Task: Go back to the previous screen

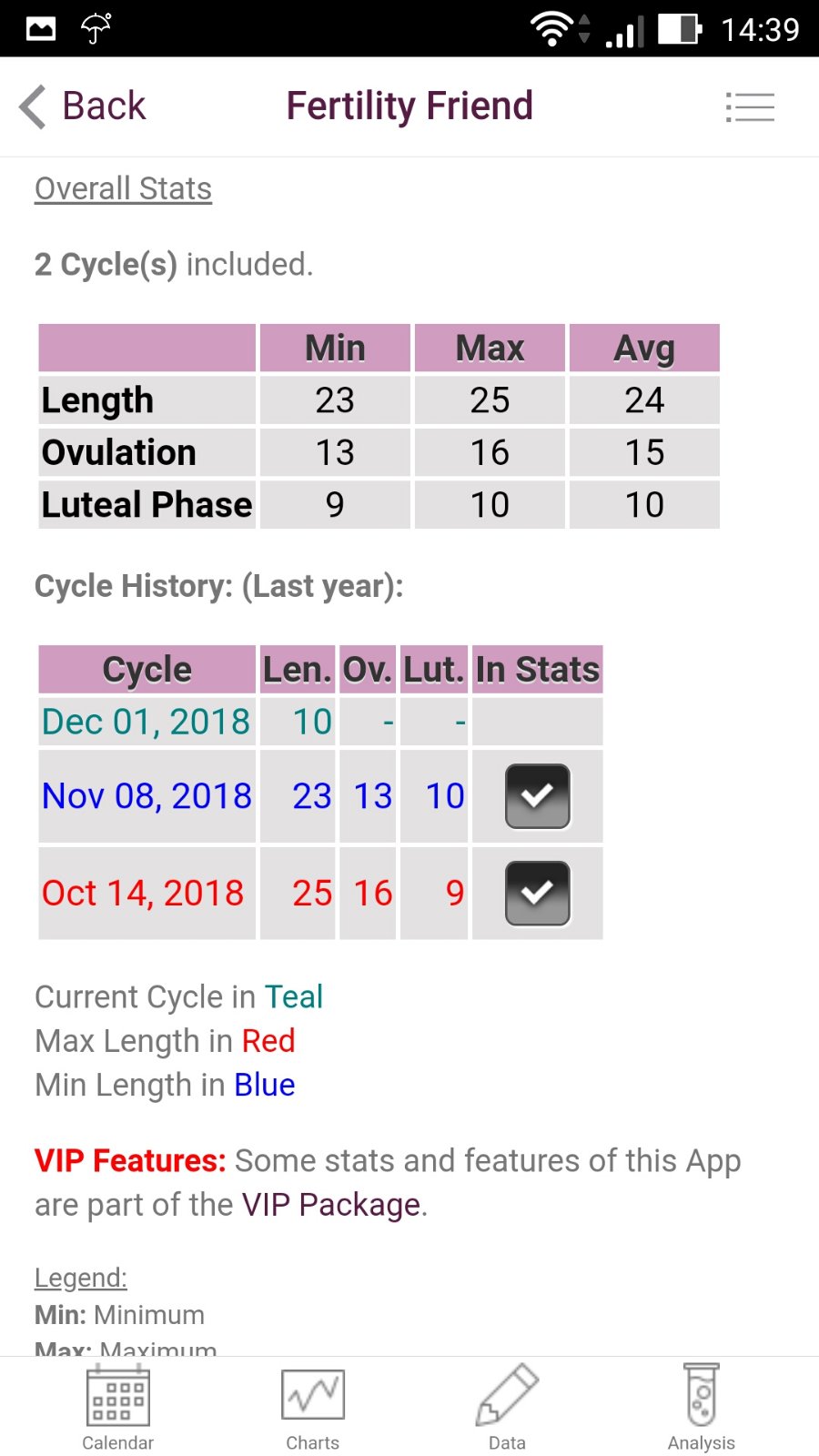Action: pyautogui.click(x=84, y=106)
